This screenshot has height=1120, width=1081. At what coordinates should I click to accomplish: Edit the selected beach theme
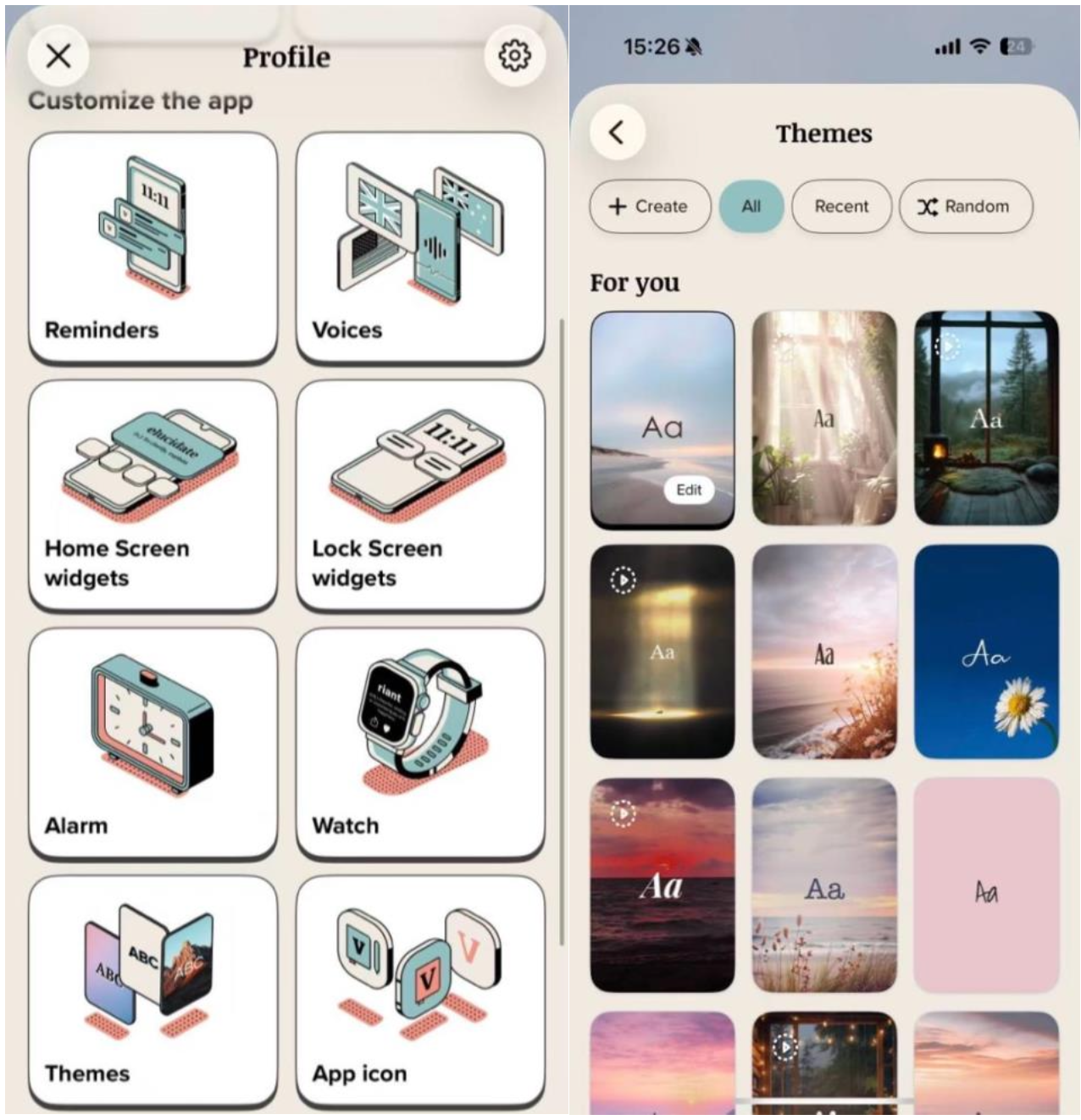click(x=689, y=490)
